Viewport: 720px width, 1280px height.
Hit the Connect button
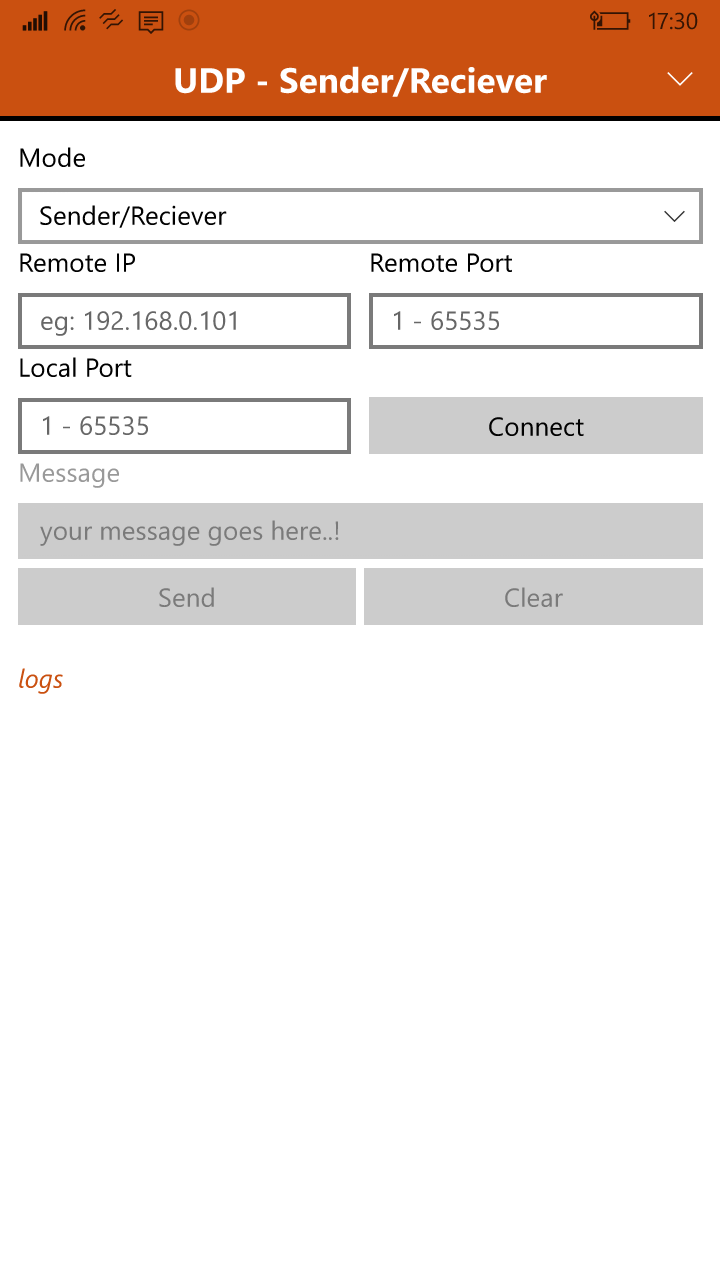[x=536, y=426]
